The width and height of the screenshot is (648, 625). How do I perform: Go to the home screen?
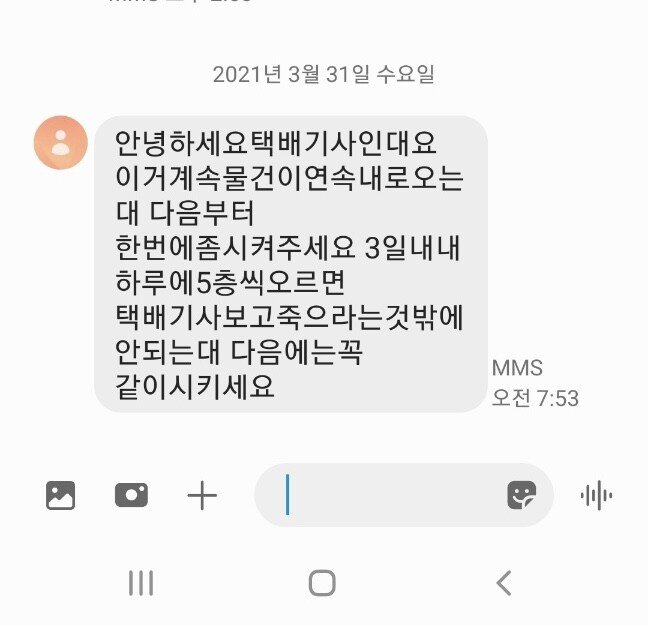[322, 583]
